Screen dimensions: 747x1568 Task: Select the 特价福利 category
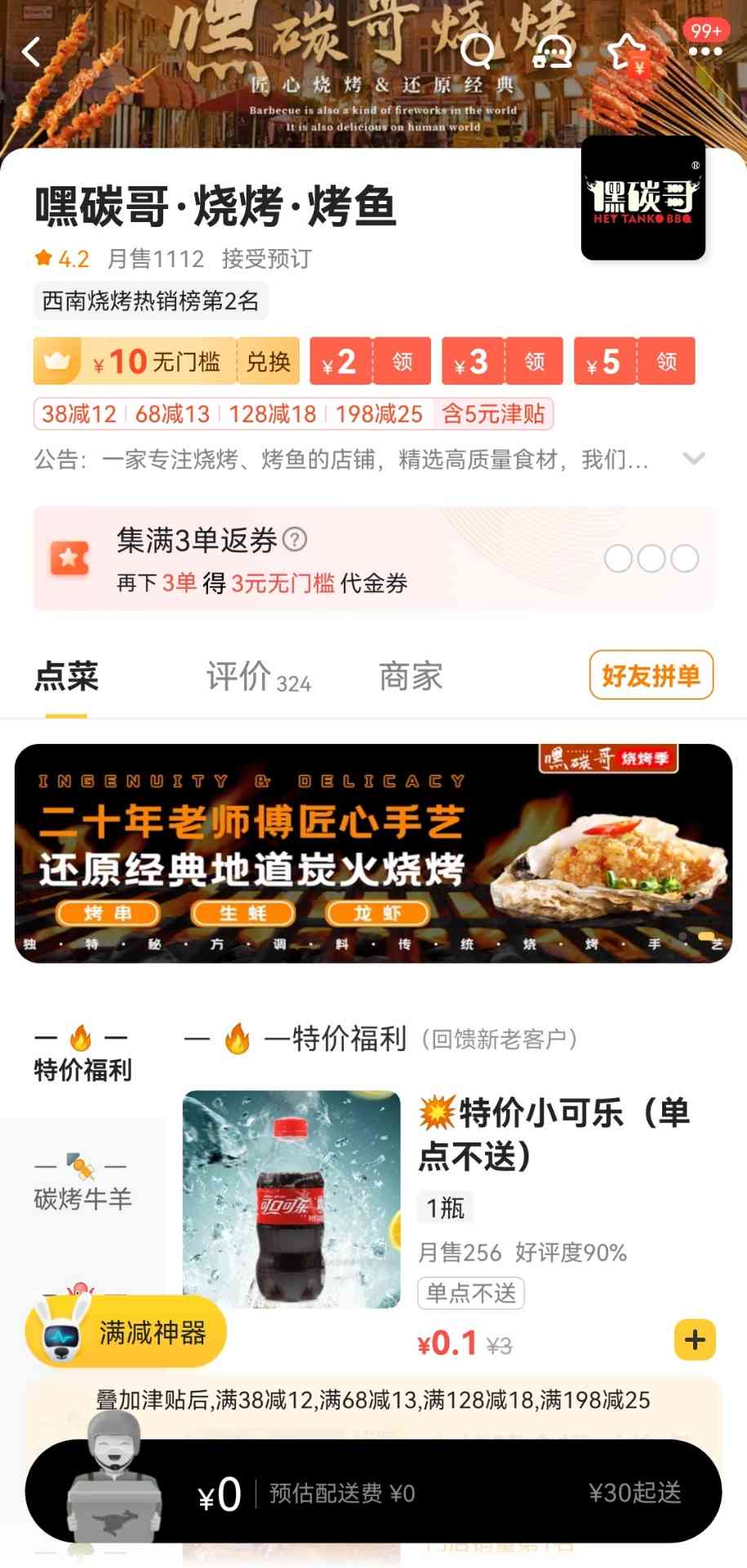click(x=82, y=1053)
